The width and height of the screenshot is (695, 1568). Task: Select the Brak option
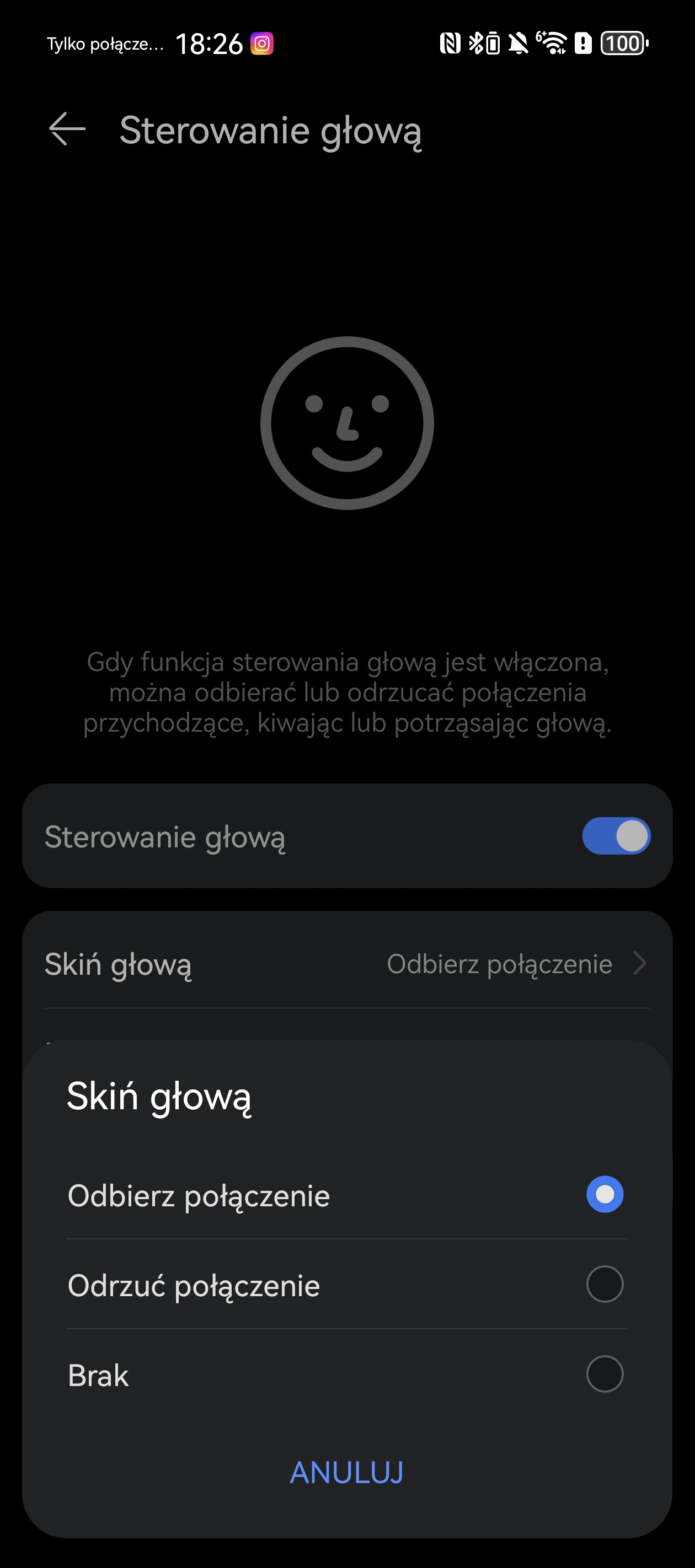pyautogui.click(x=346, y=1374)
